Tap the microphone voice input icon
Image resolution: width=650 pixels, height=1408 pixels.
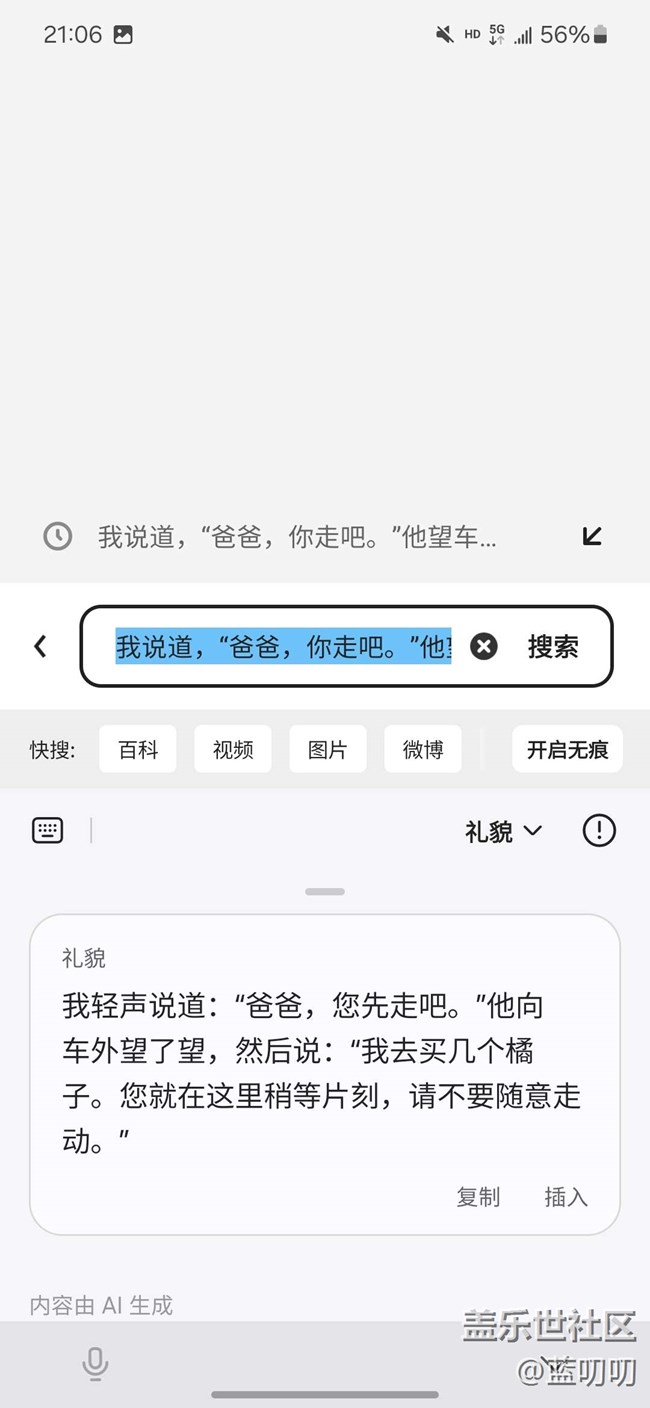95,1363
